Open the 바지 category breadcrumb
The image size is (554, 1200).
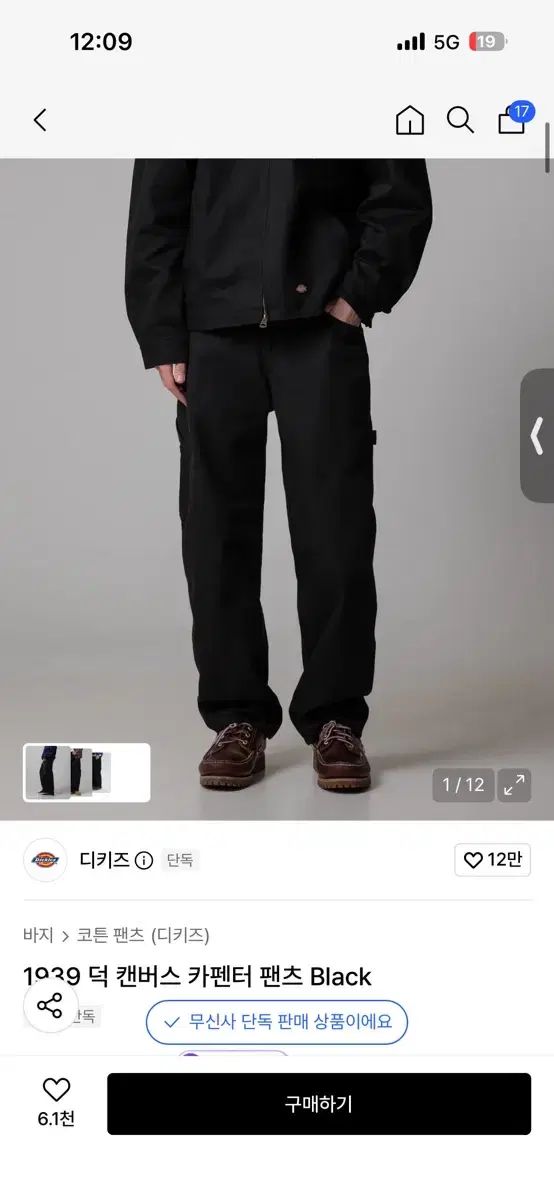(x=38, y=935)
